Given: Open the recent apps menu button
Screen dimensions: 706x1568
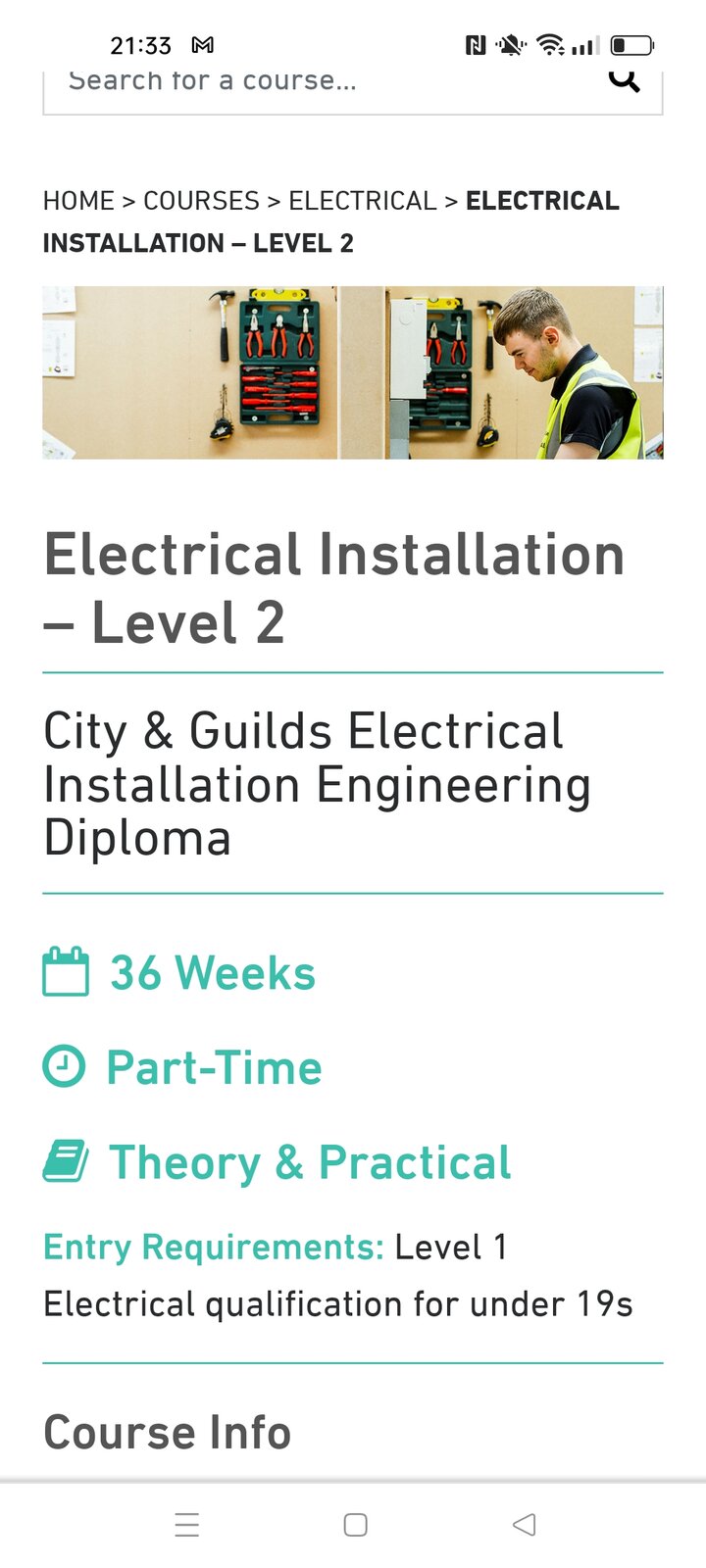Looking at the screenshot, I should point(186,1525).
